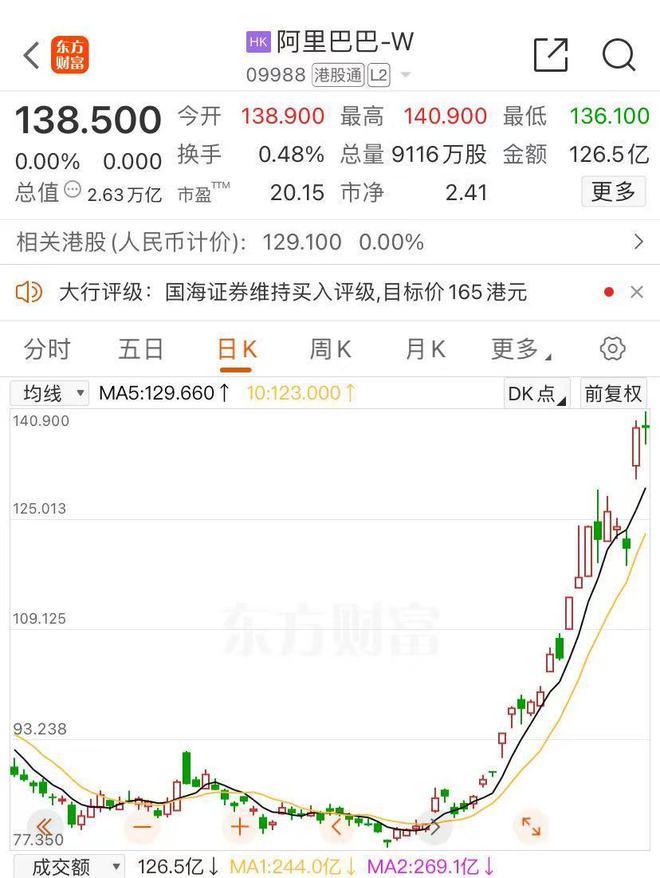Change the 前复权 adjustment setting
660x878 pixels.
(x=613, y=394)
